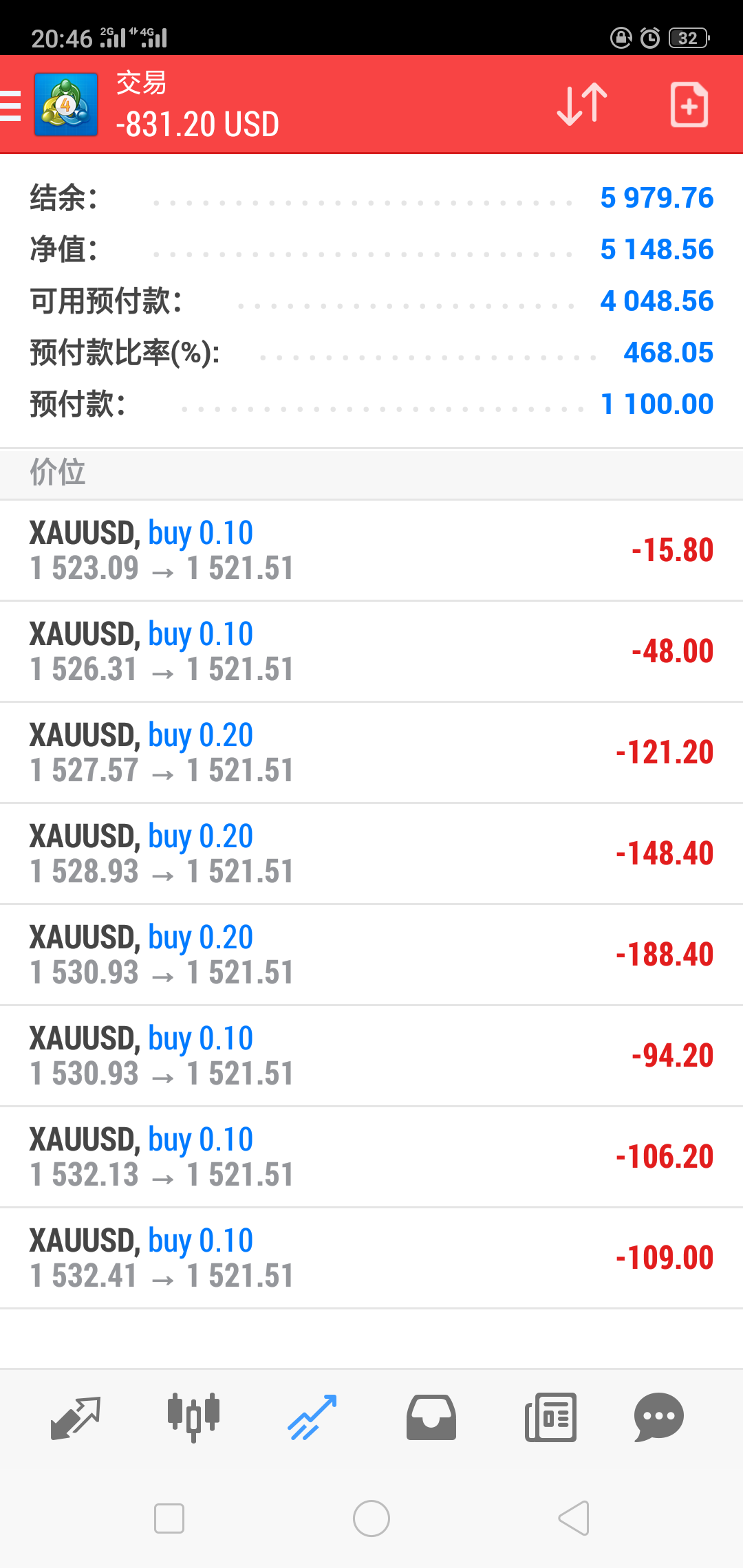Open XAUUSD position opened at 1 526.31
The image size is (743, 1568).
(371, 652)
